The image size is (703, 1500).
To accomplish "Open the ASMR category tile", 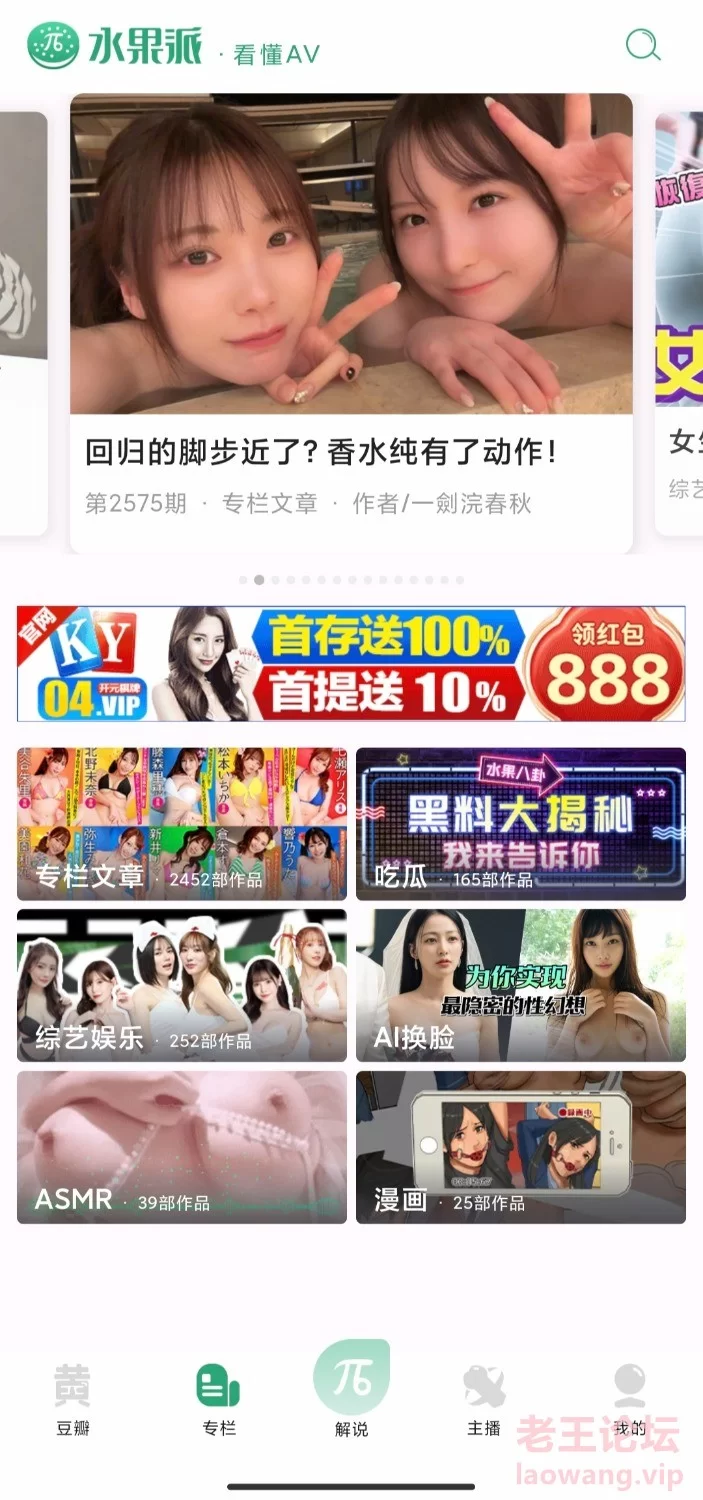I will 182,1147.
